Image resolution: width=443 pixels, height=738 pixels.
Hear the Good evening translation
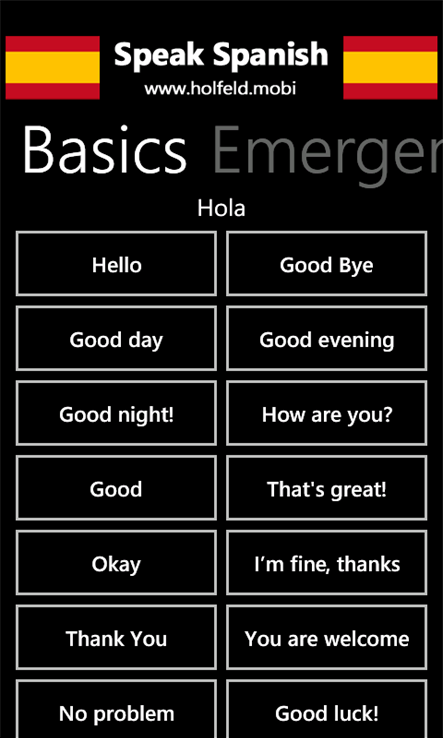pyautogui.click(x=327, y=338)
